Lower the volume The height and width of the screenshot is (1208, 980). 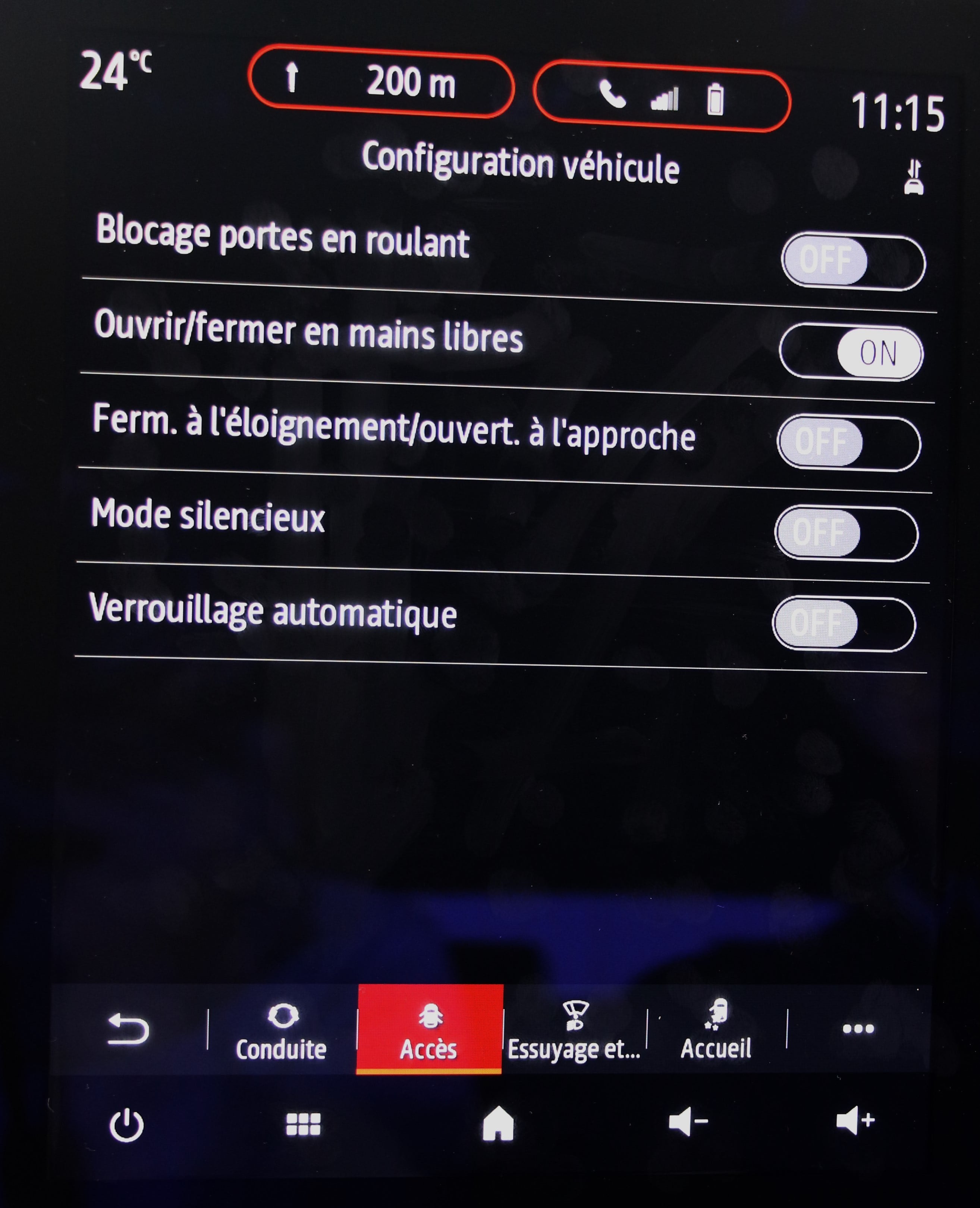click(x=687, y=1121)
